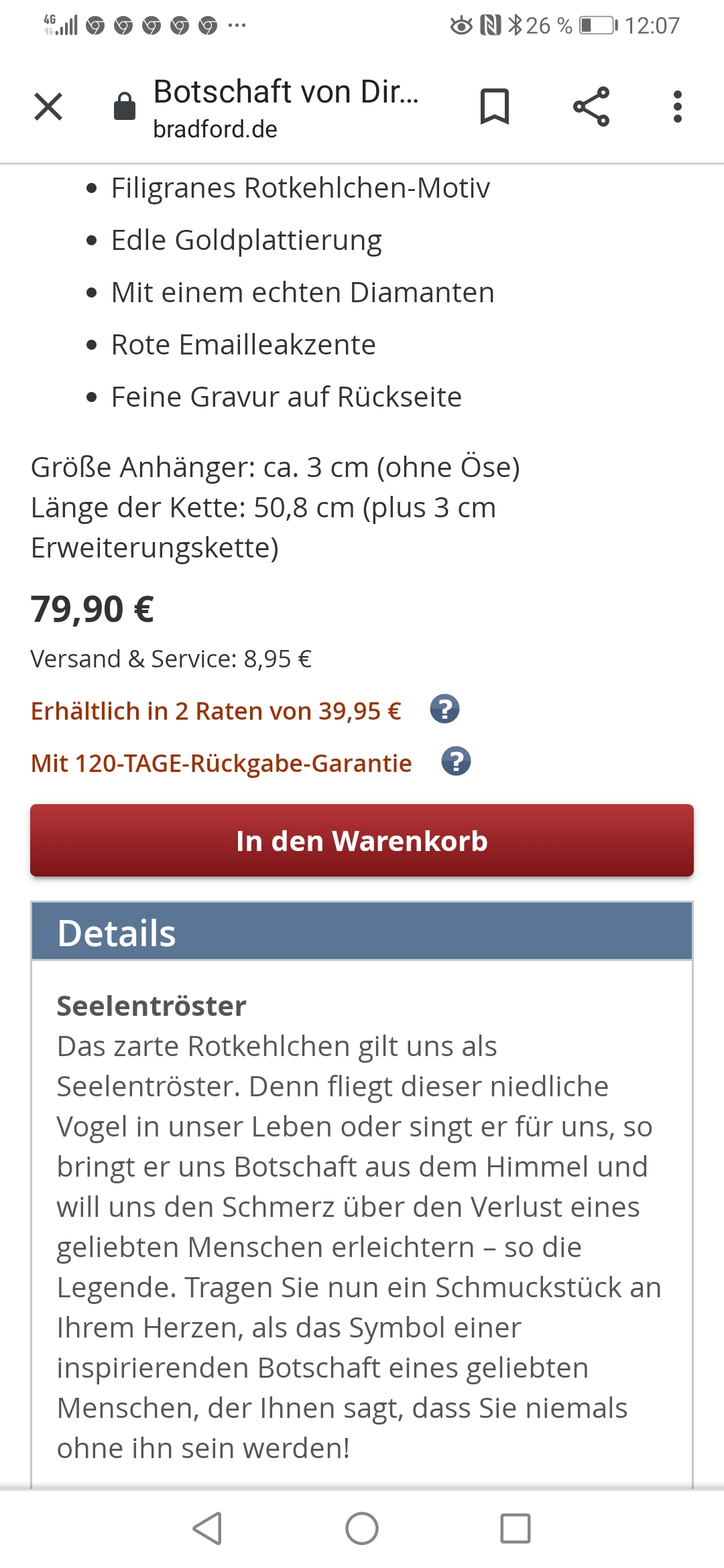Go back with system back button
Image resolution: width=724 pixels, height=1568 pixels.
pos(207,1528)
